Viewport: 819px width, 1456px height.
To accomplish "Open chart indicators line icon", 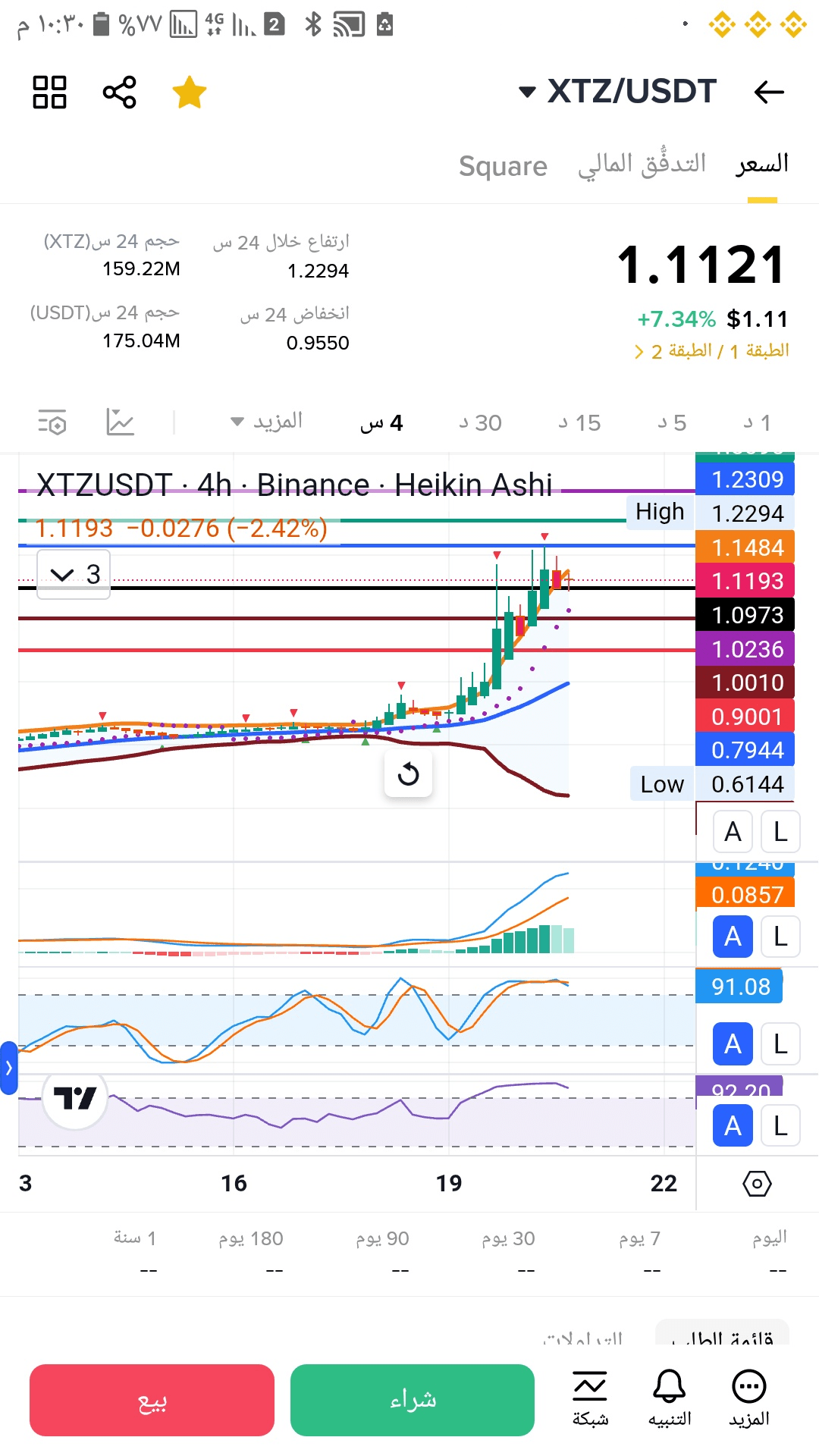I will pos(120,422).
